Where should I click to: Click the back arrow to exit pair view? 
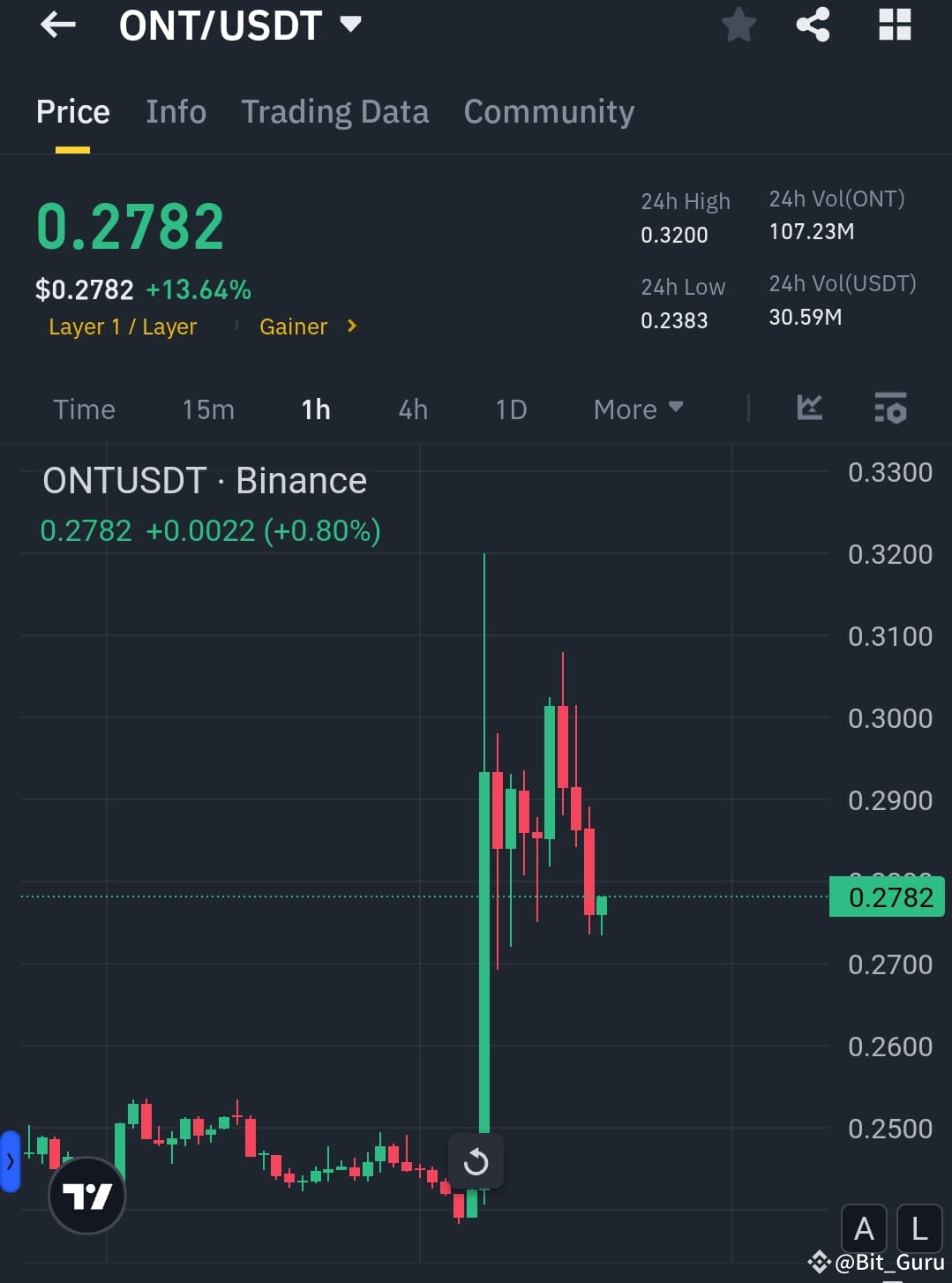point(58,25)
